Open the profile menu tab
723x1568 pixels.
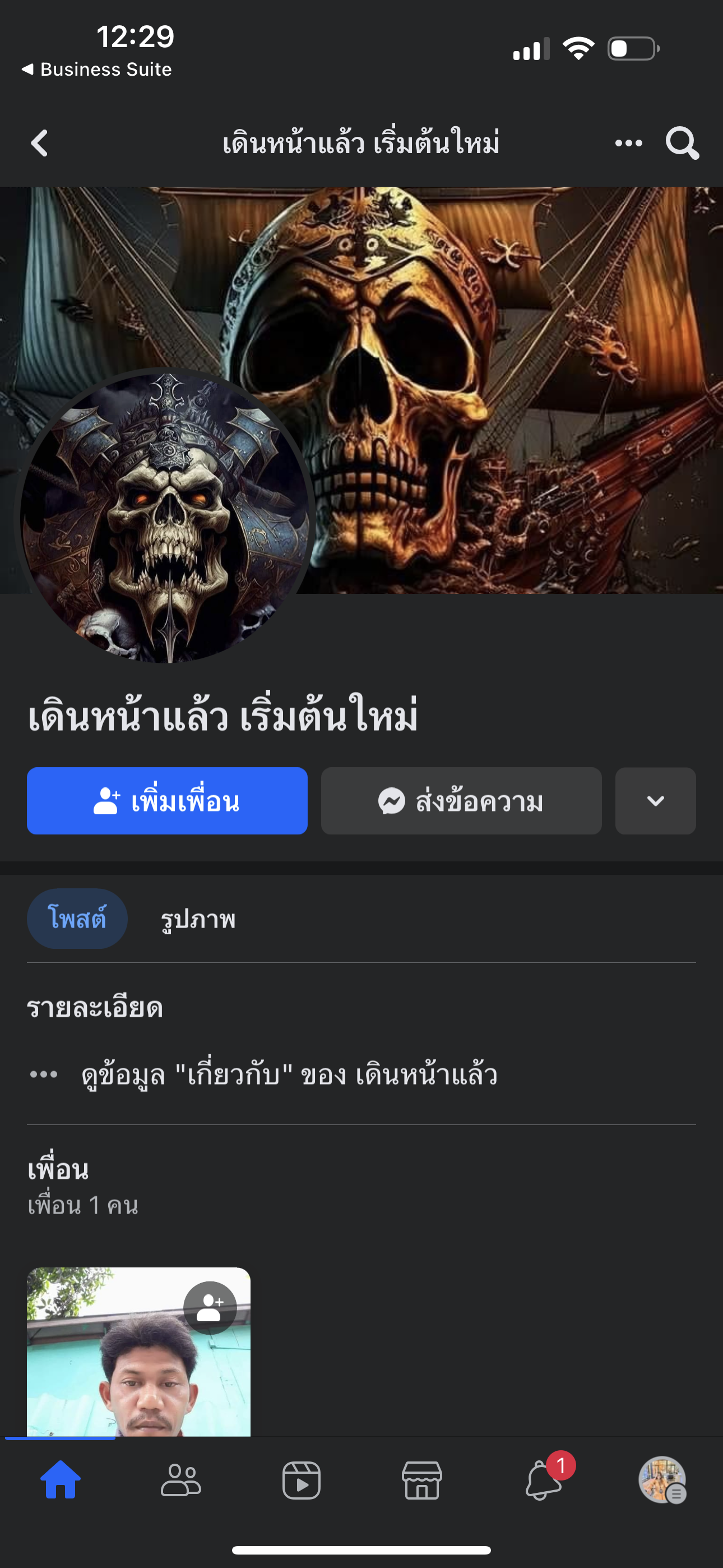pyautogui.click(x=662, y=1480)
